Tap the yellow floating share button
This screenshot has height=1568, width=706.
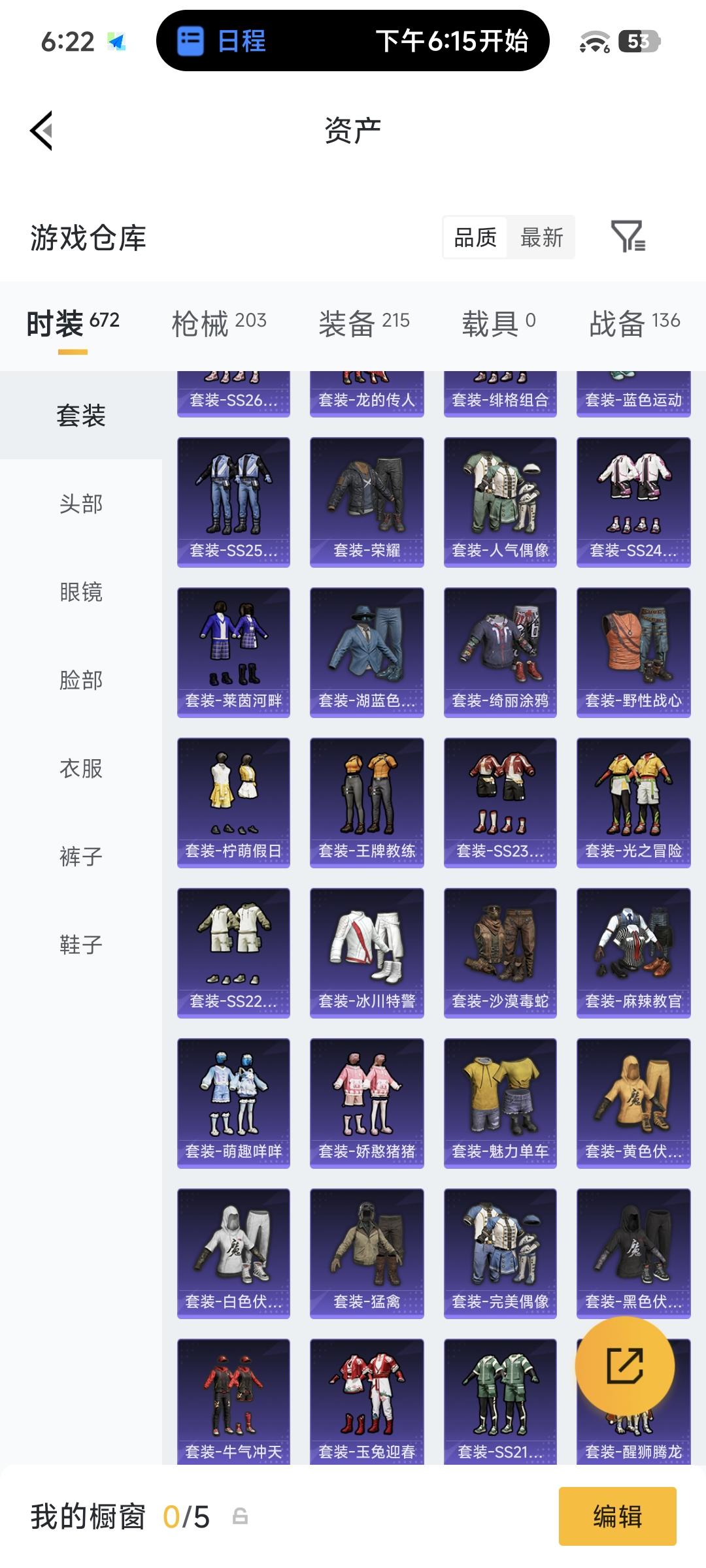click(625, 1365)
